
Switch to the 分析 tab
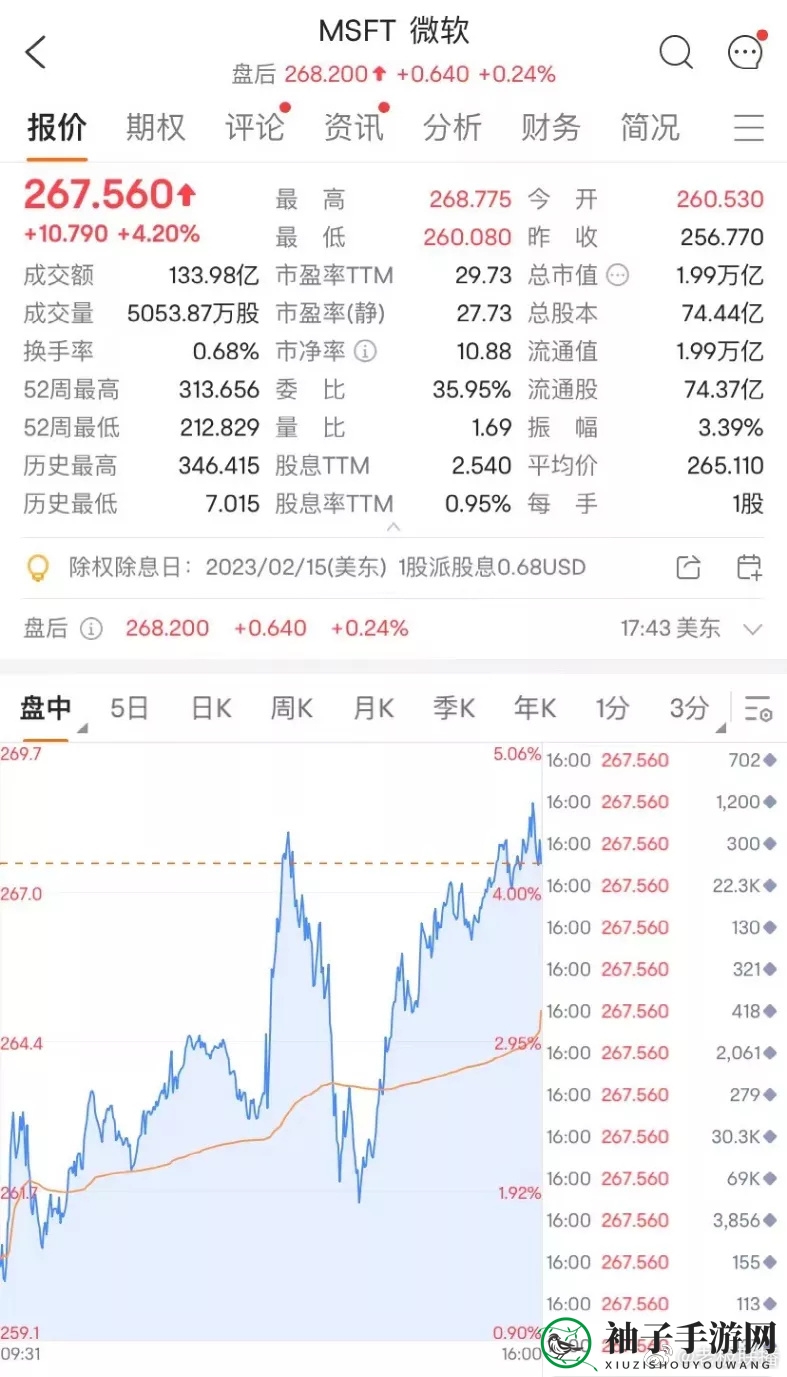click(452, 128)
